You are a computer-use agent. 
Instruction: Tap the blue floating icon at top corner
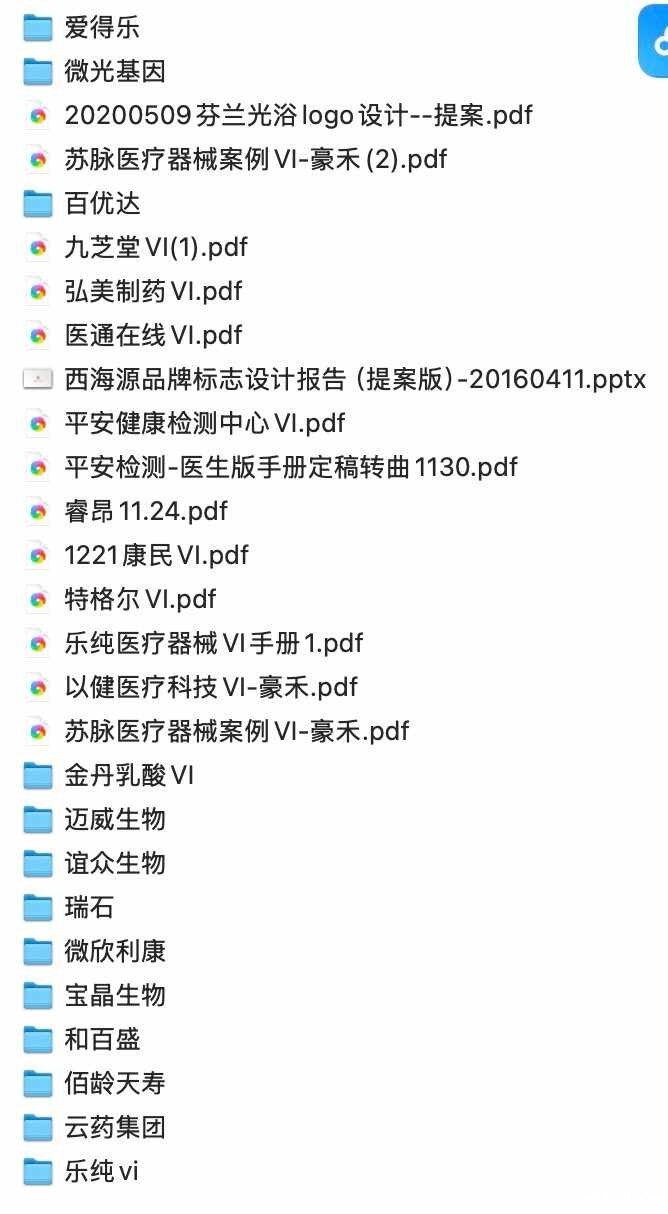pos(654,40)
